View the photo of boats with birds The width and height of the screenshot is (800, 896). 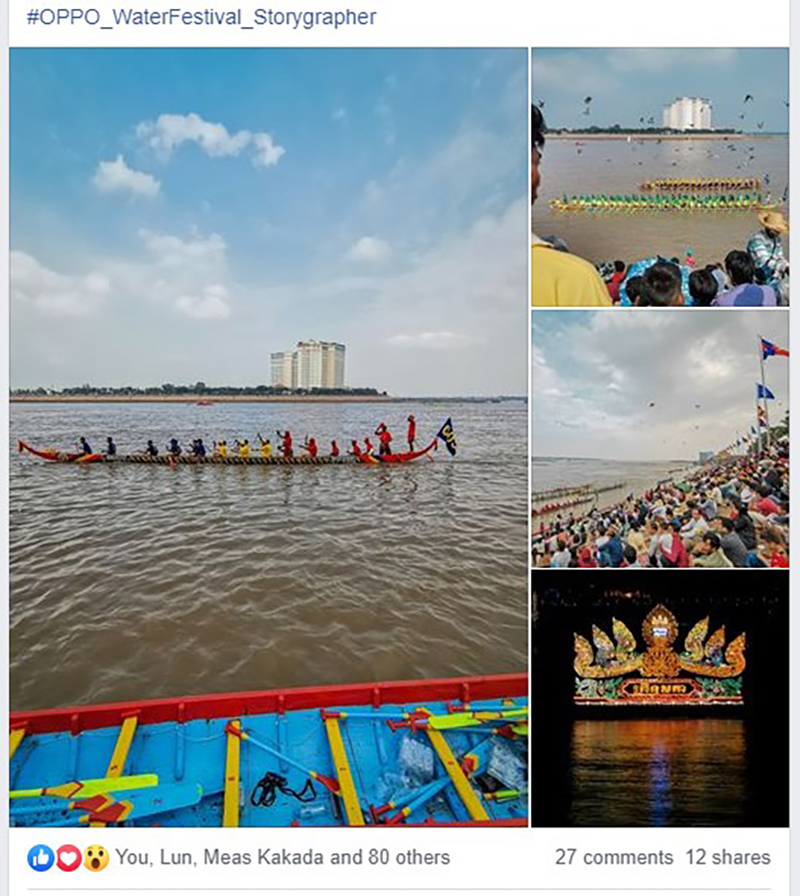pyautogui.click(x=660, y=177)
